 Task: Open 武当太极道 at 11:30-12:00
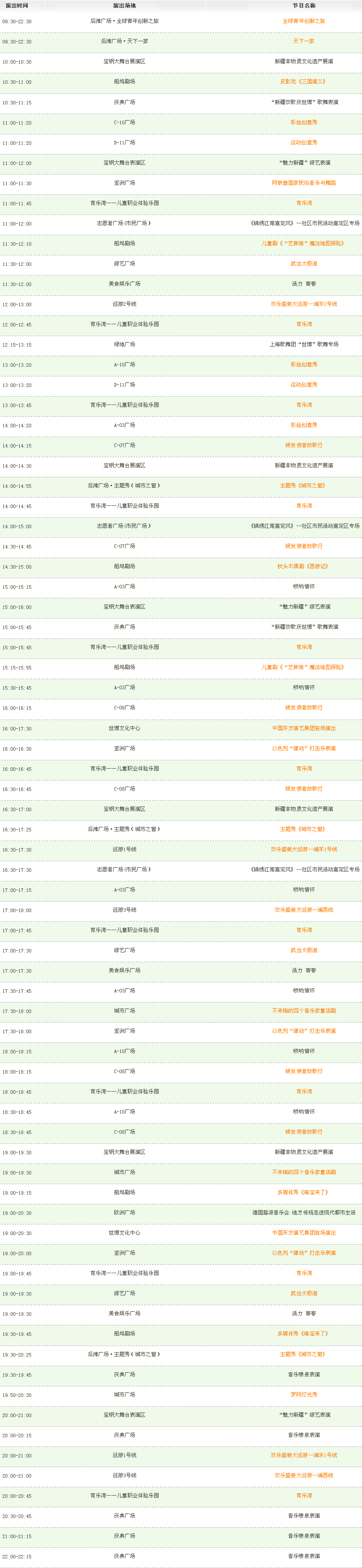pyautogui.click(x=304, y=264)
